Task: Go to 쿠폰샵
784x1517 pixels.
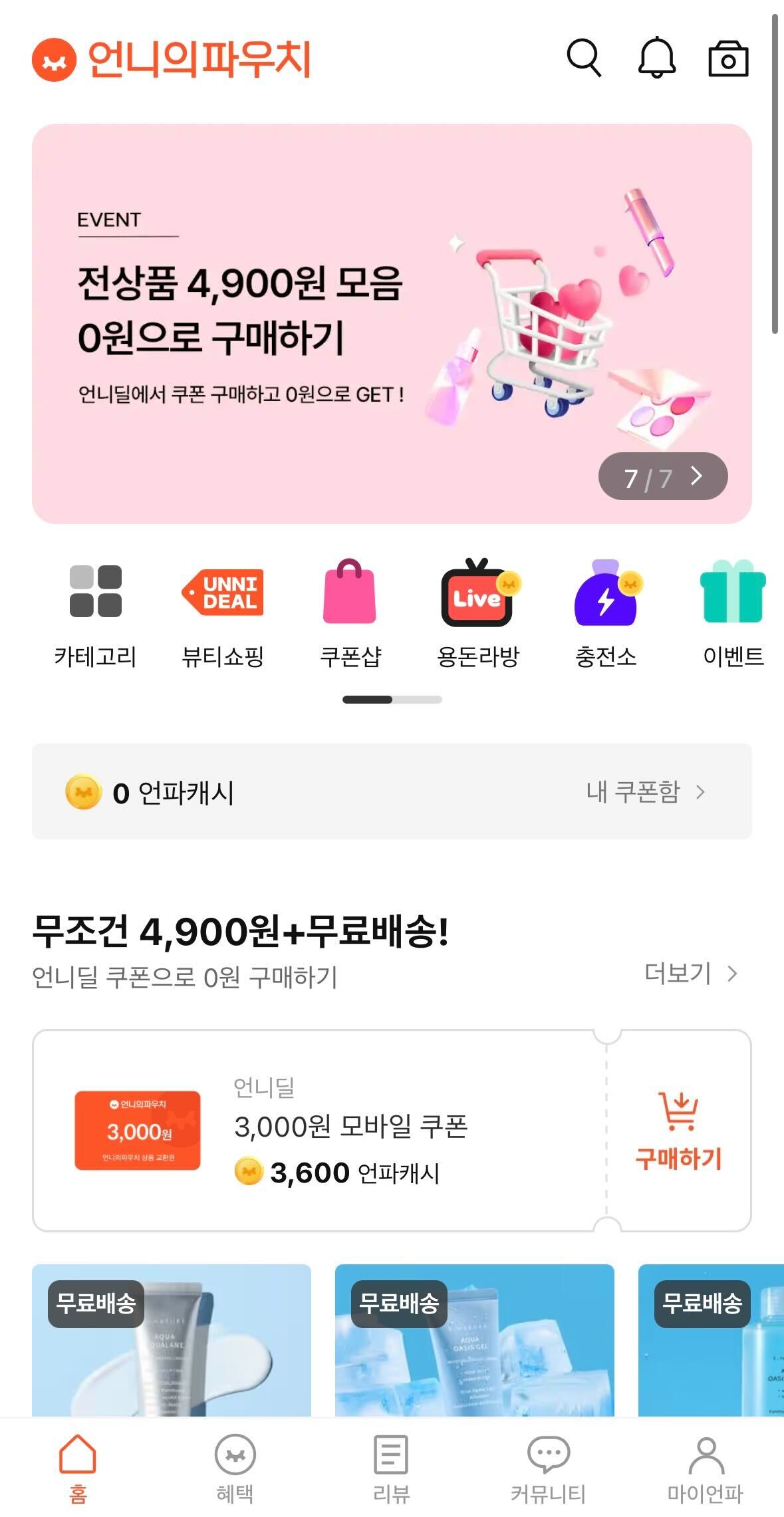Action: (x=350, y=612)
